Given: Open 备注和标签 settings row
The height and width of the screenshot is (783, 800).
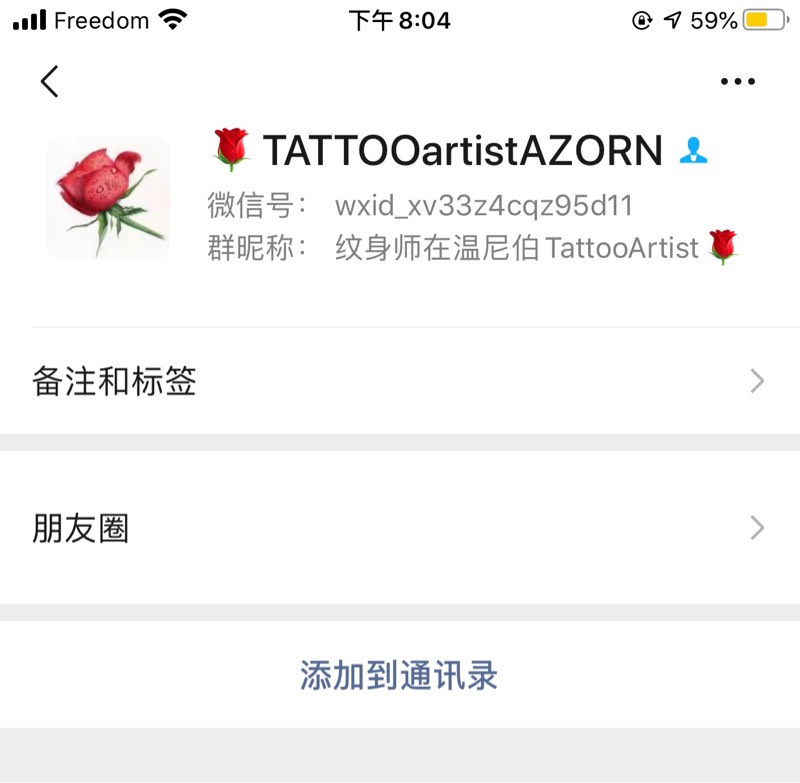Looking at the screenshot, I should coord(400,381).
